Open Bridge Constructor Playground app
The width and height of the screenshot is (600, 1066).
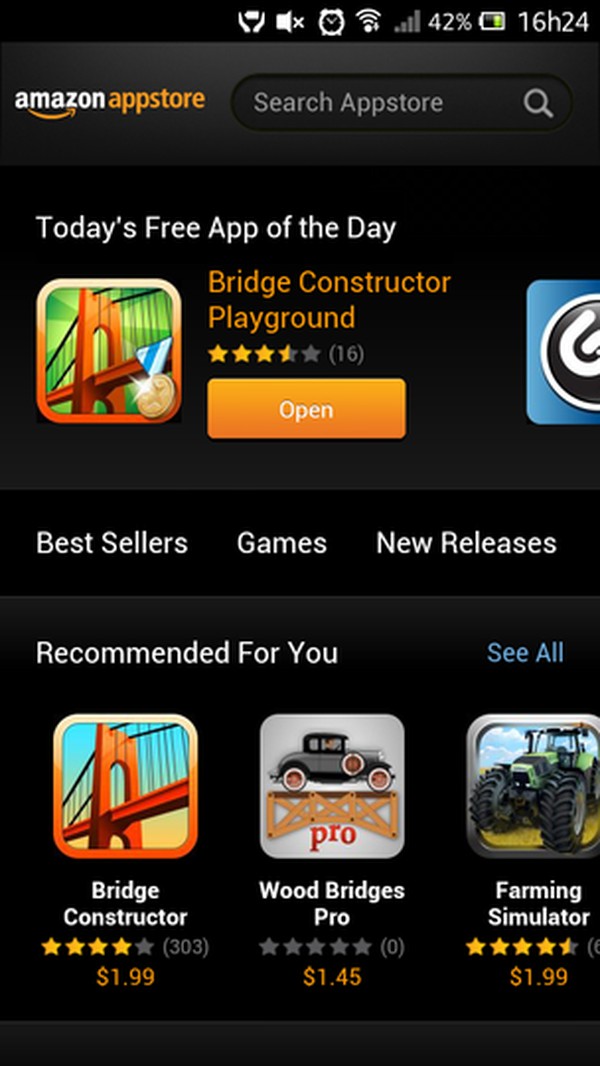[306, 409]
